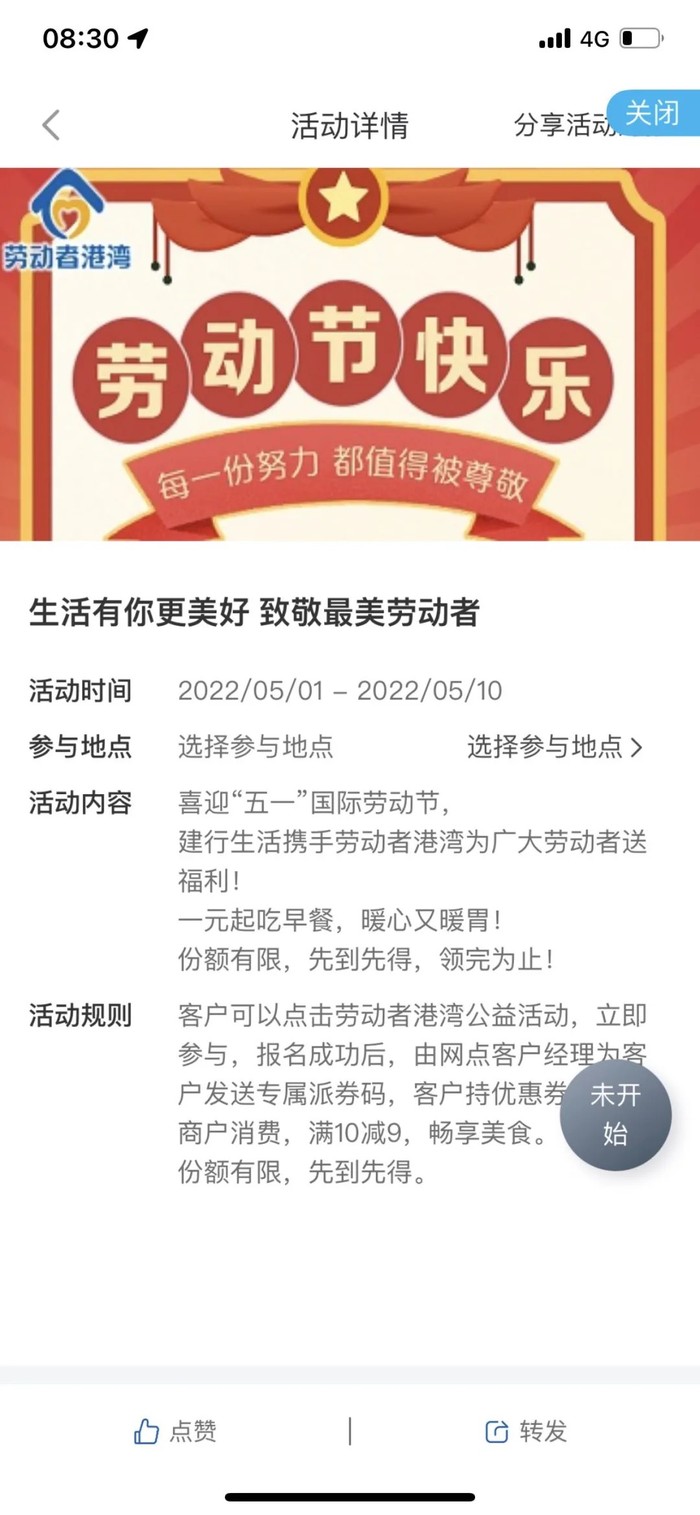The width and height of the screenshot is (700, 1515).
Task: Forward the activity using 转发
Action: click(x=526, y=1431)
